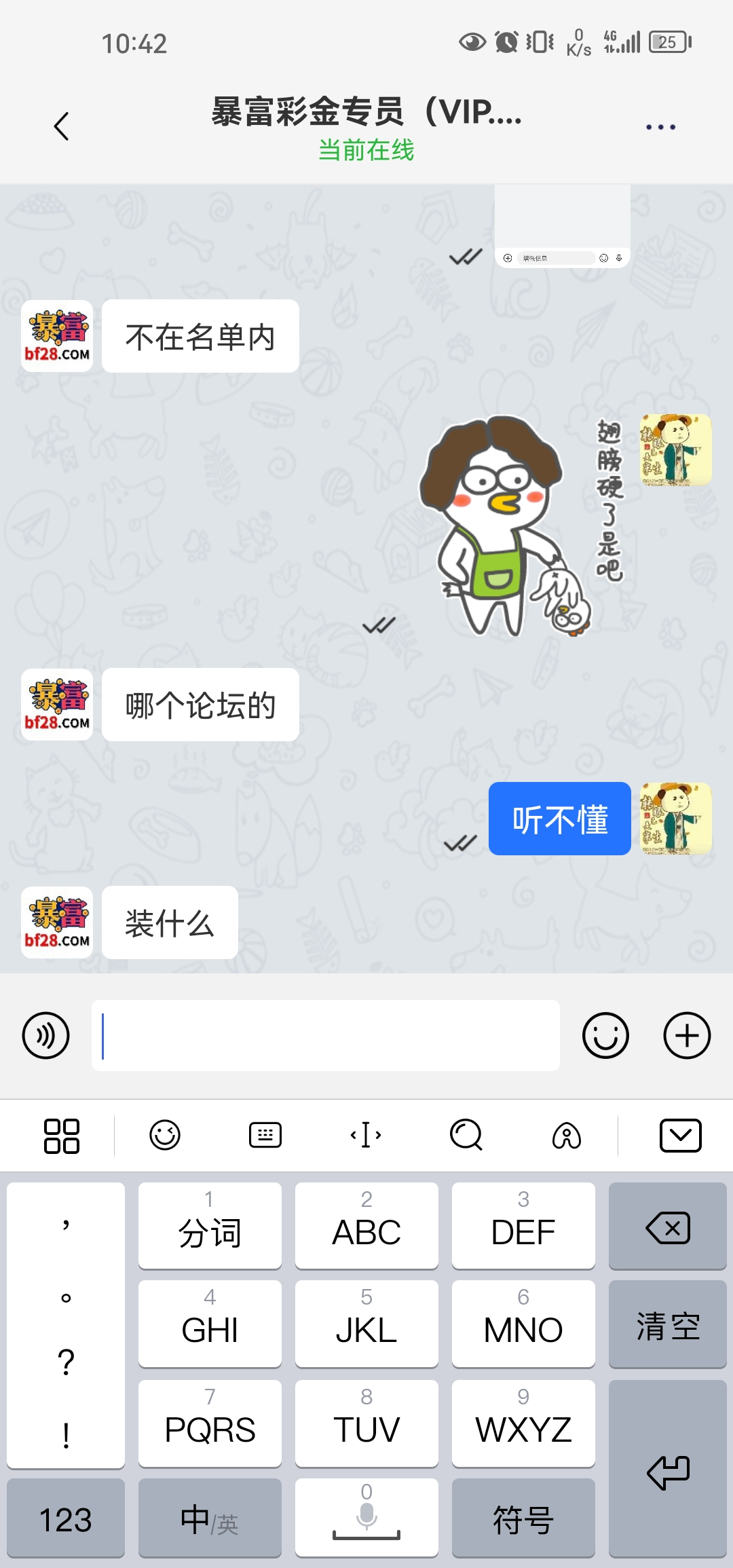Tap the 清空 clear key
Viewport: 733px width, 1568px height.
[x=668, y=1325]
